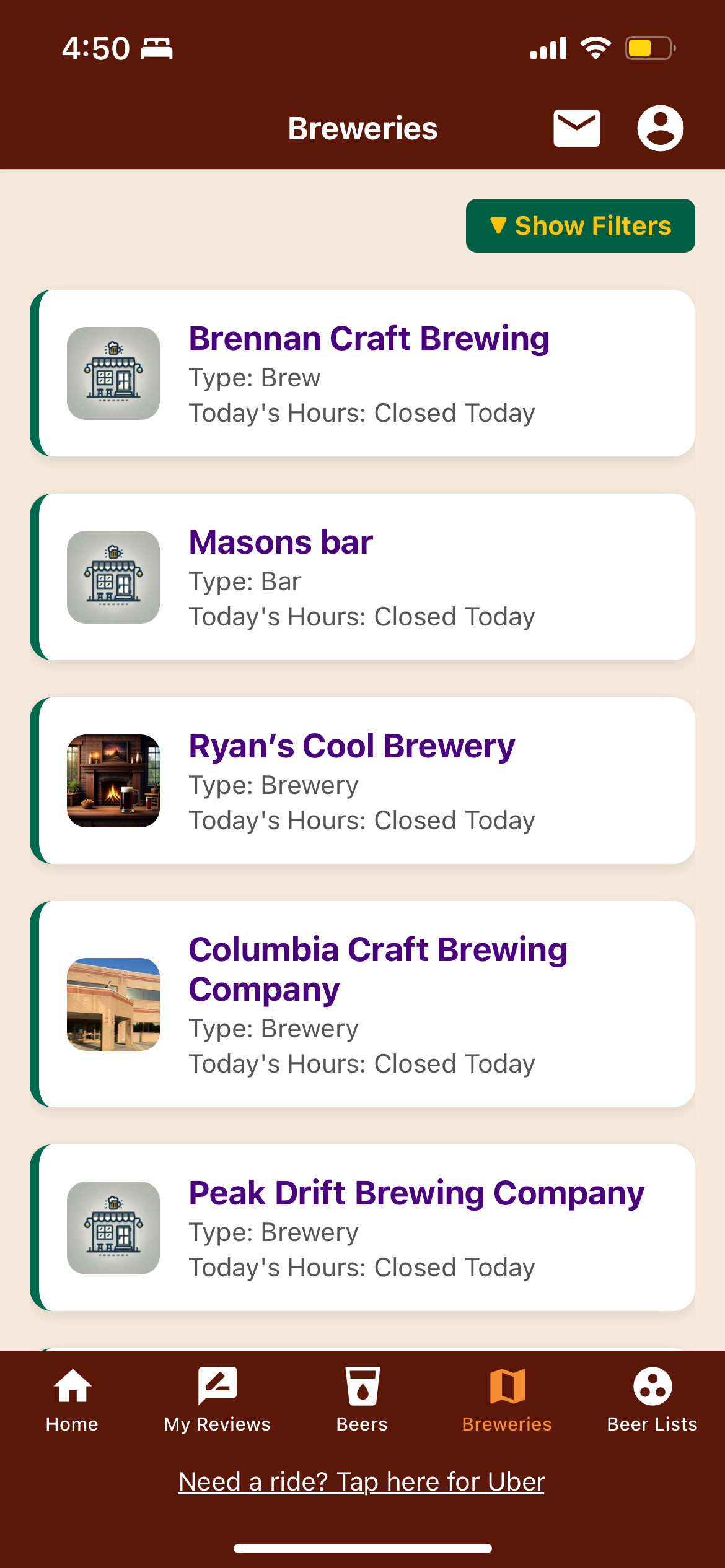725x1568 pixels.
Task: Open the Beer Lists tab
Action: [x=652, y=1400]
